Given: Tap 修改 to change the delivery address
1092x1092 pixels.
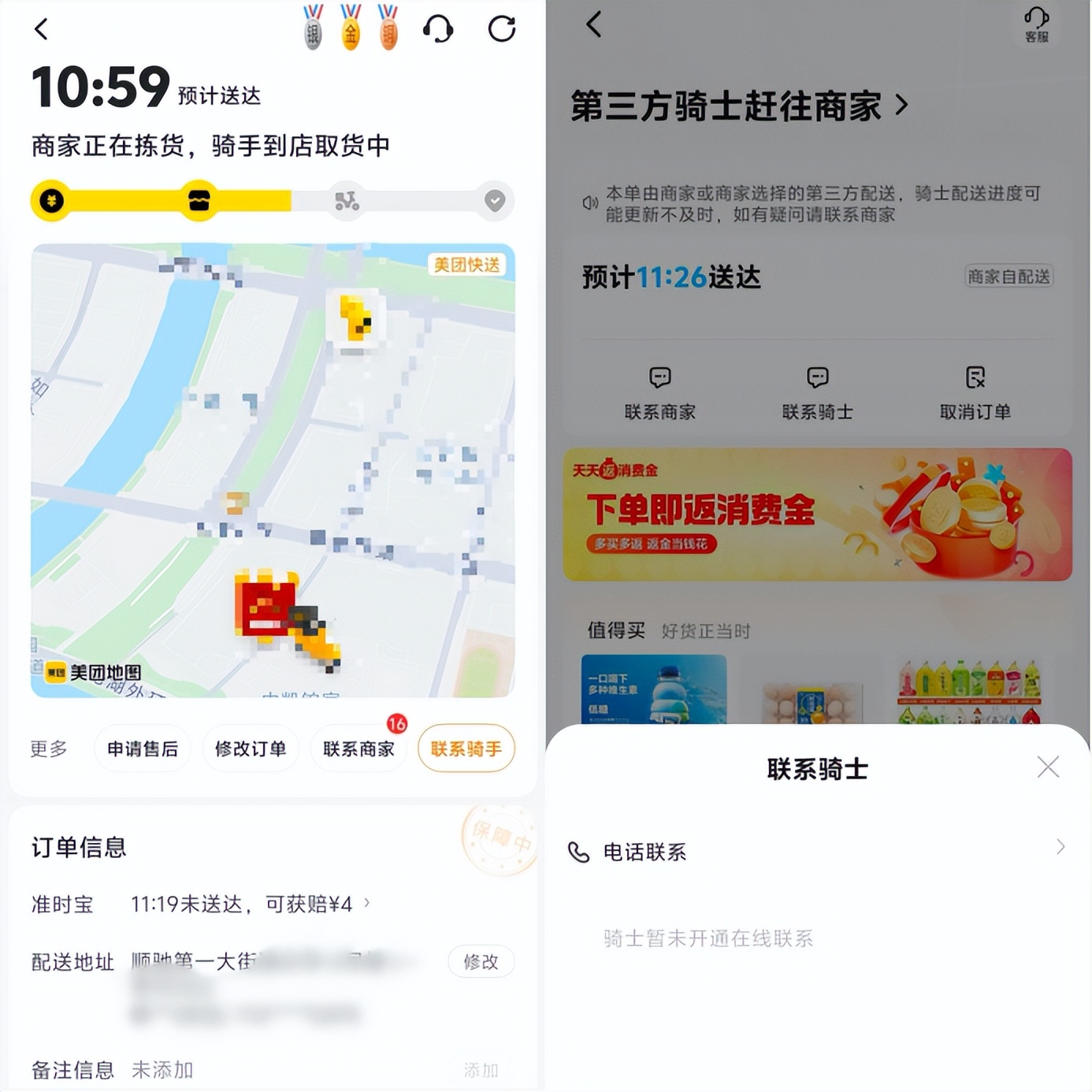Looking at the screenshot, I should 481,962.
